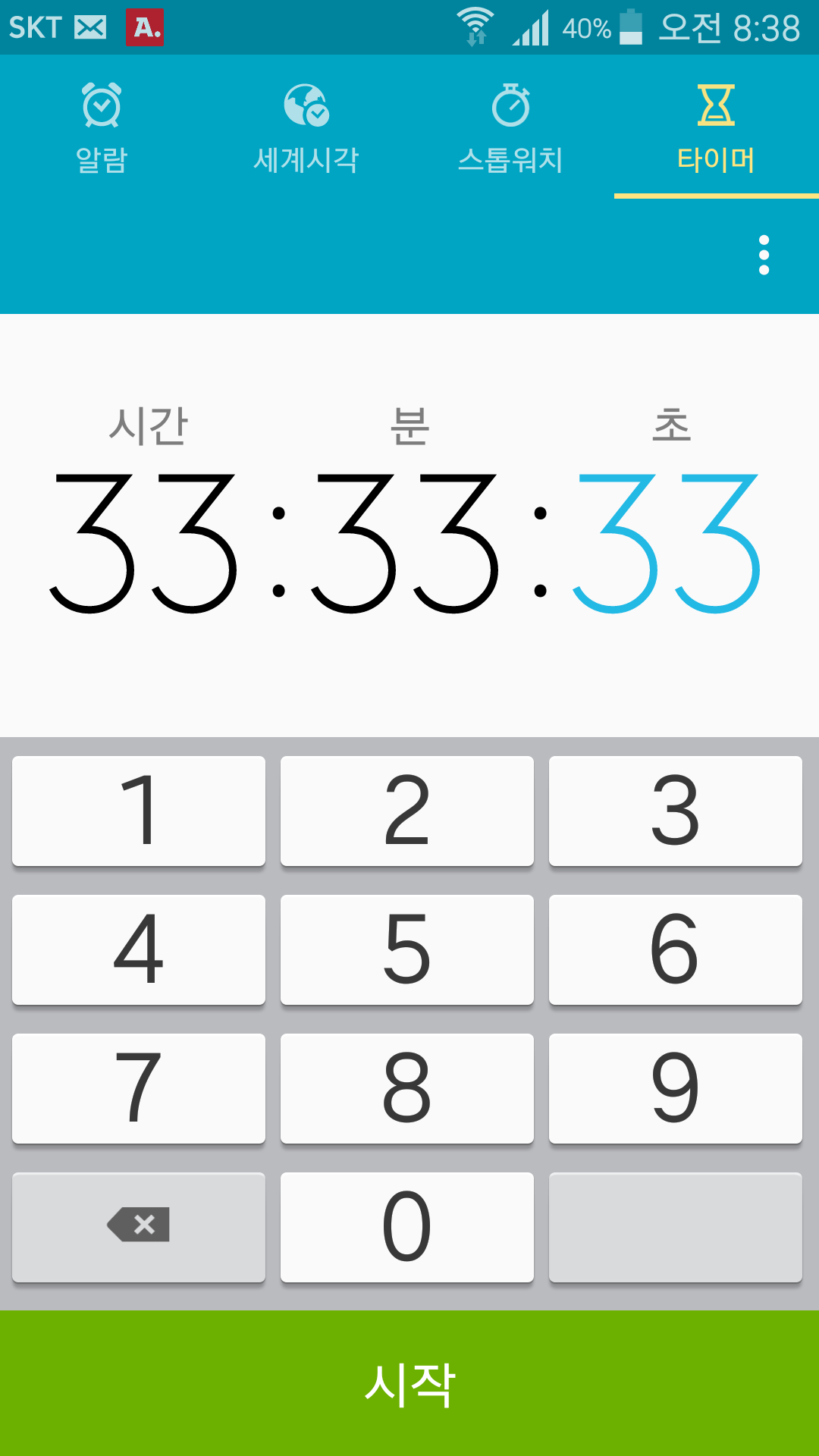This screenshot has width=819, height=1456.
Task: Tap keypad number 6
Action: (676, 949)
